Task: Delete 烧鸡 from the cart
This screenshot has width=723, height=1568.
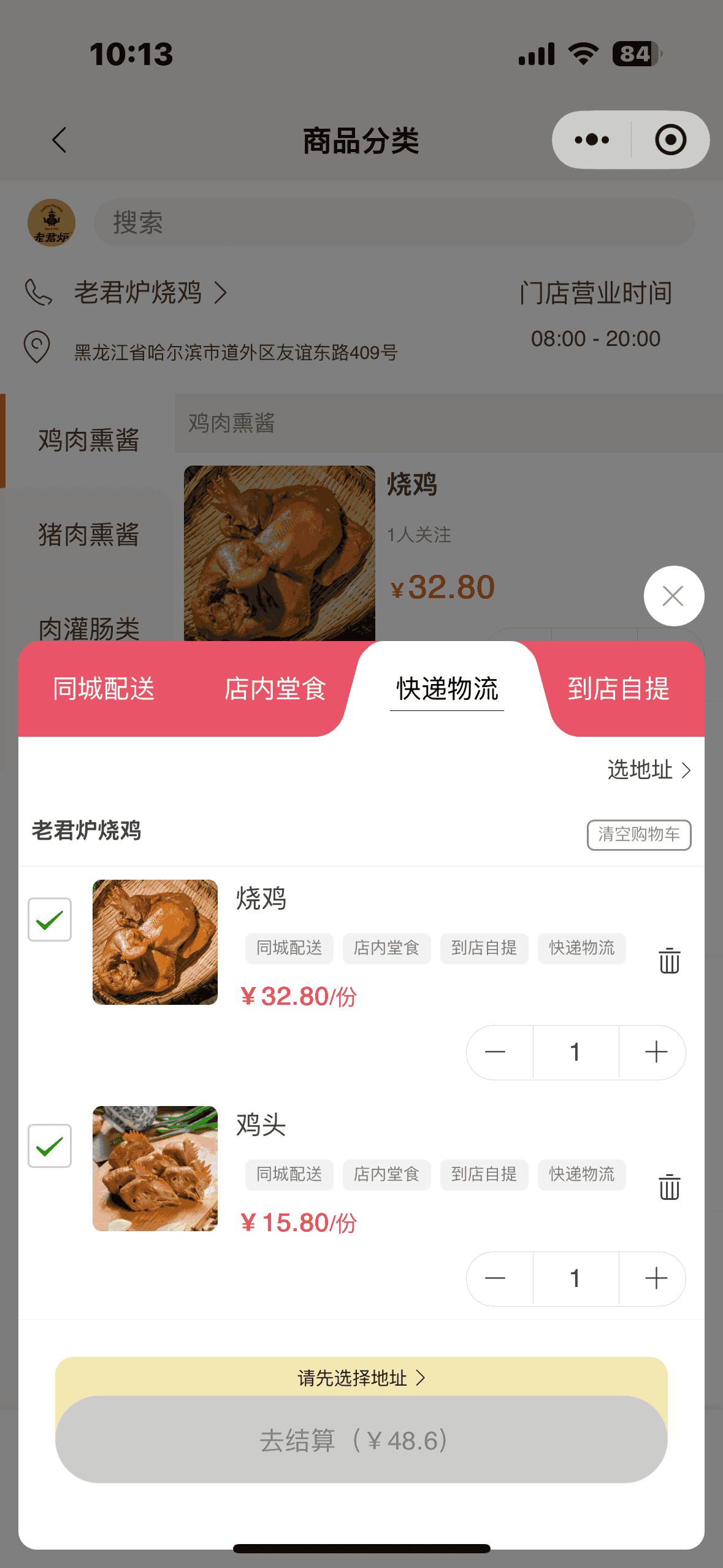Action: pos(669,961)
